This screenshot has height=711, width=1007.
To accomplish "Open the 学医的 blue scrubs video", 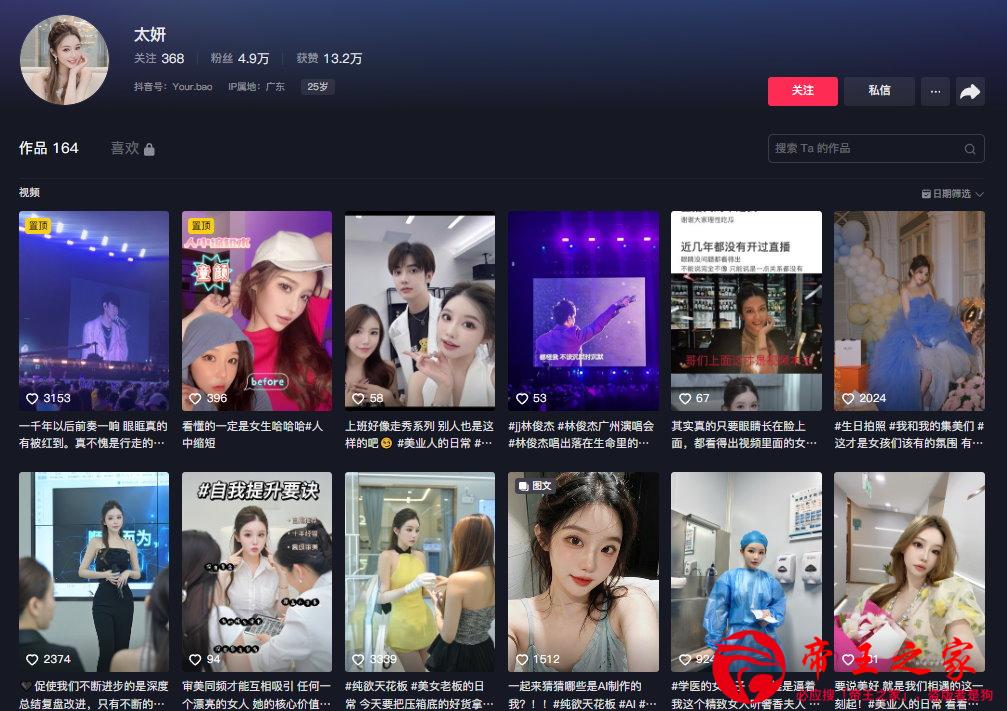I will [x=746, y=571].
